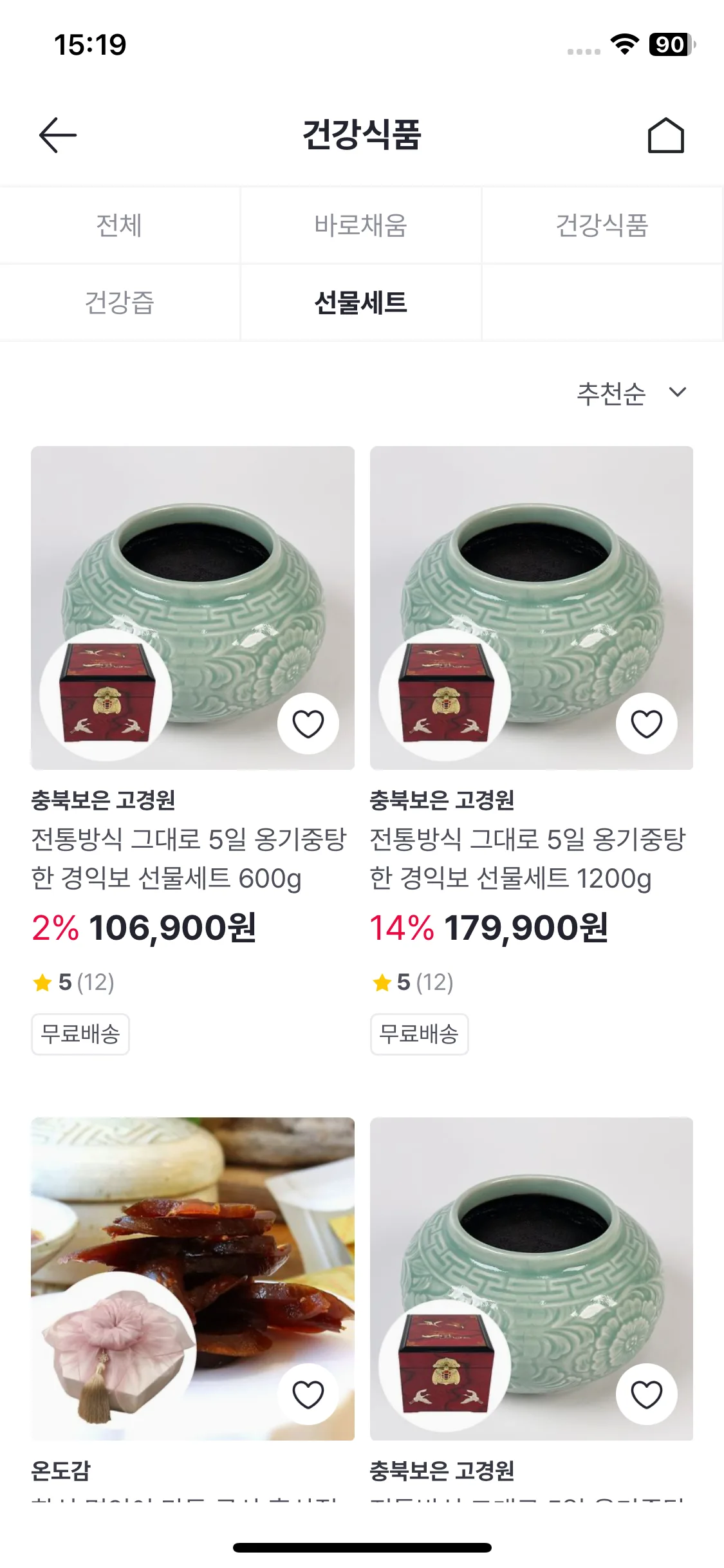View the 경익보 선물세트 1200g product
This screenshot has height=1568, width=724.
[531, 608]
